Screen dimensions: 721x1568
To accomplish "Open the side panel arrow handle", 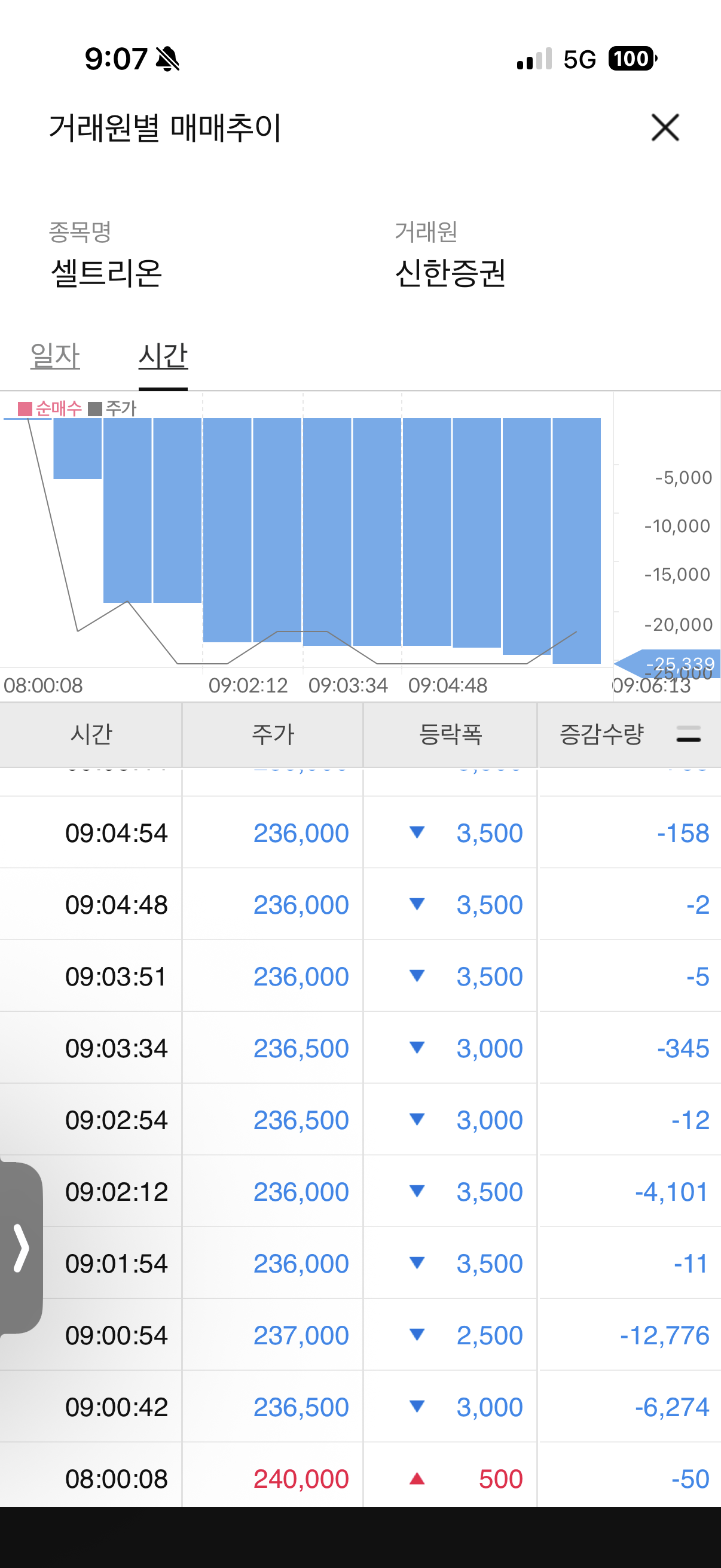I will 22,1248.
